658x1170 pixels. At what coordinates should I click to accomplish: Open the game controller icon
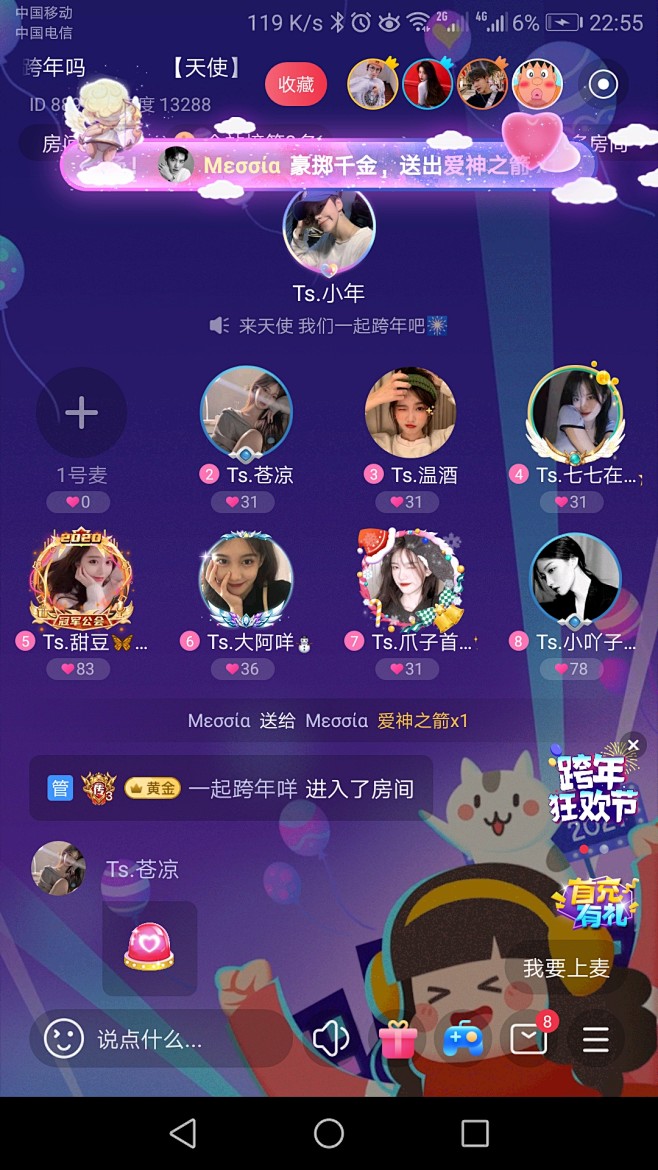[x=463, y=1040]
